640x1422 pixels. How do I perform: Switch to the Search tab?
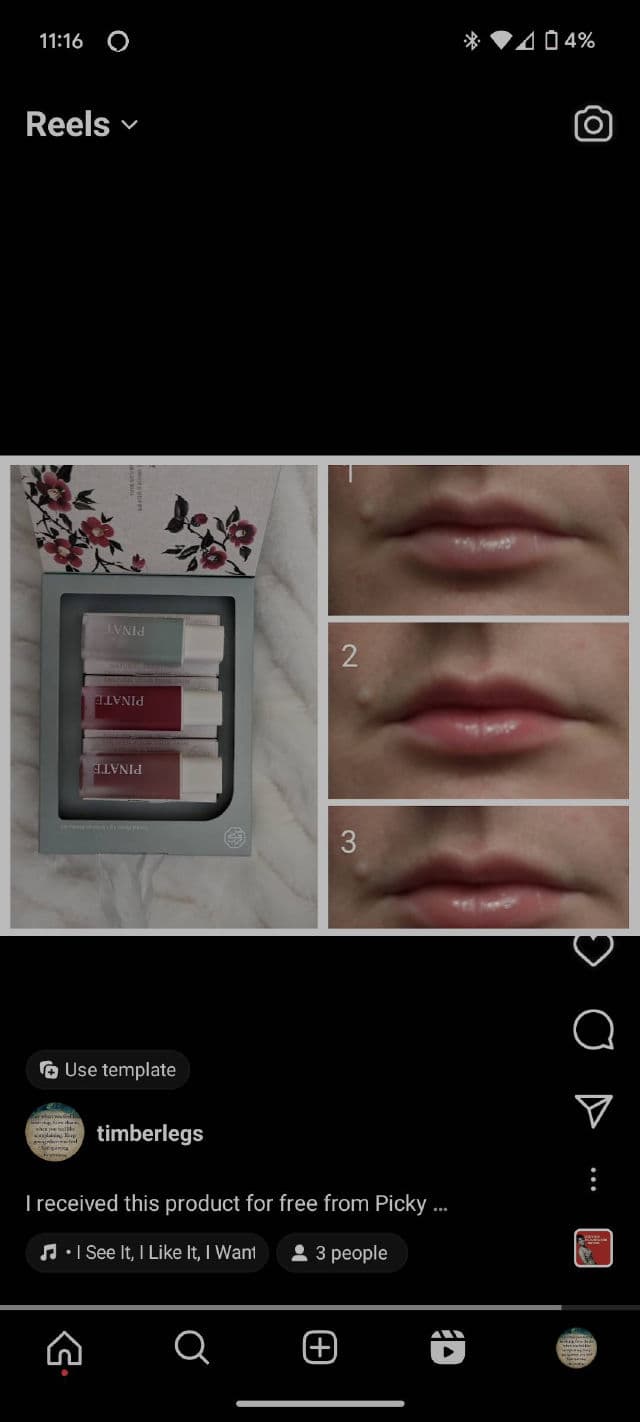coord(191,1348)
